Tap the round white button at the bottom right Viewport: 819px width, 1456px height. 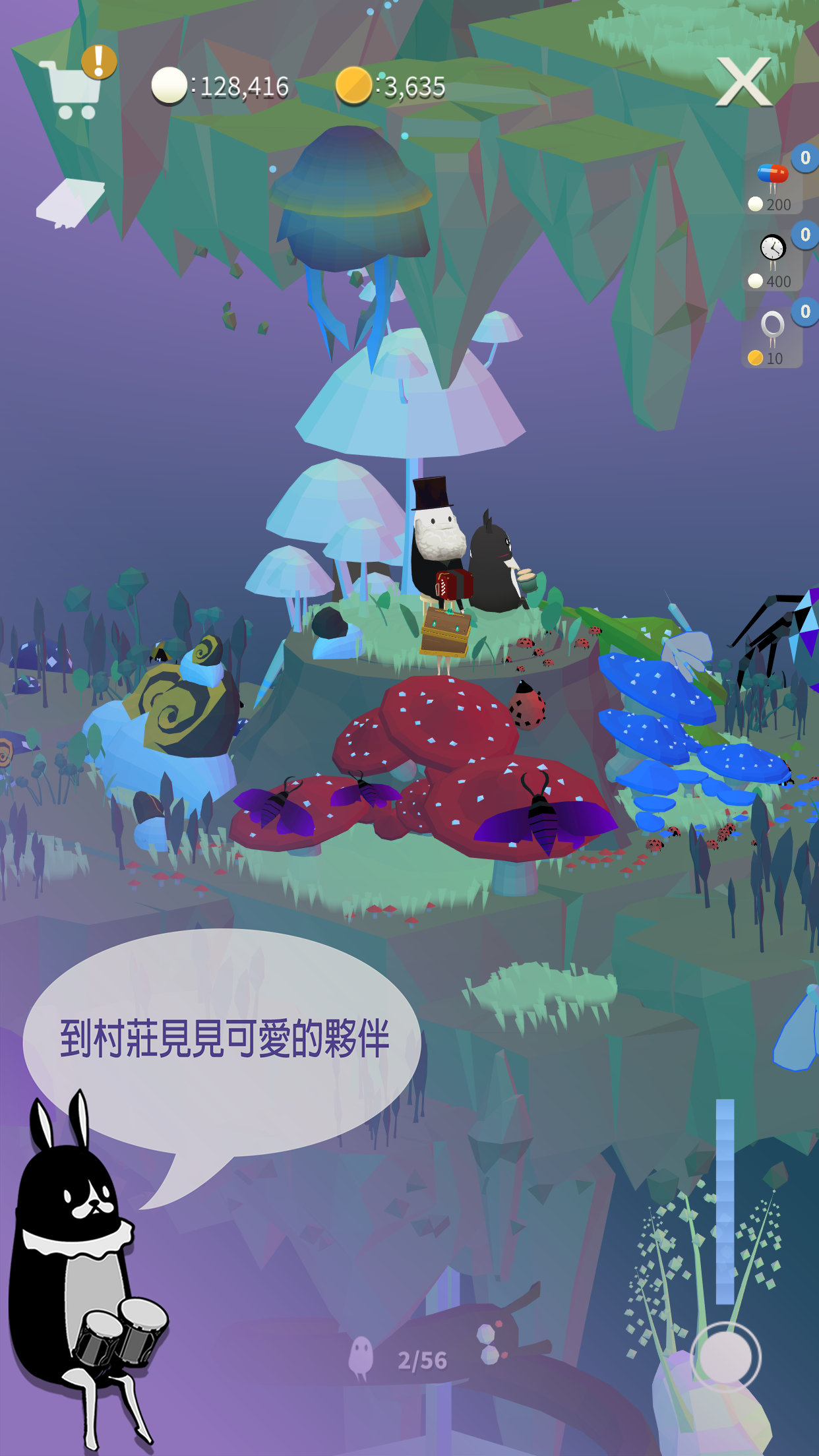pos(725,1358)
